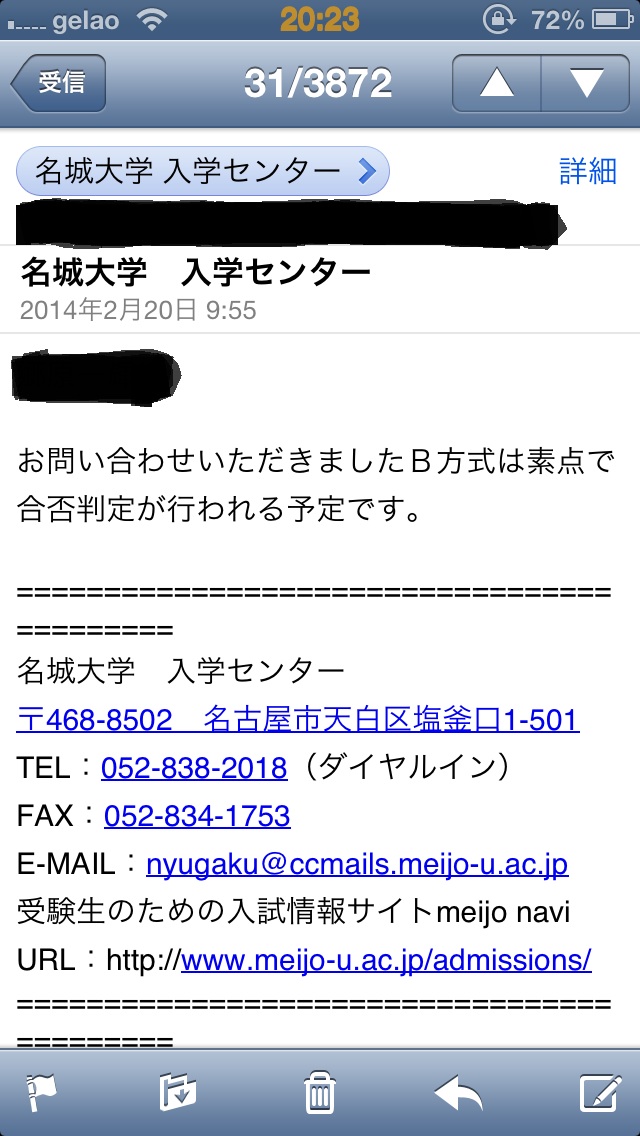
Task: Open the address 〒468-8502 名古屋市天白区塩釜口1-501
Action: point(298,719)
